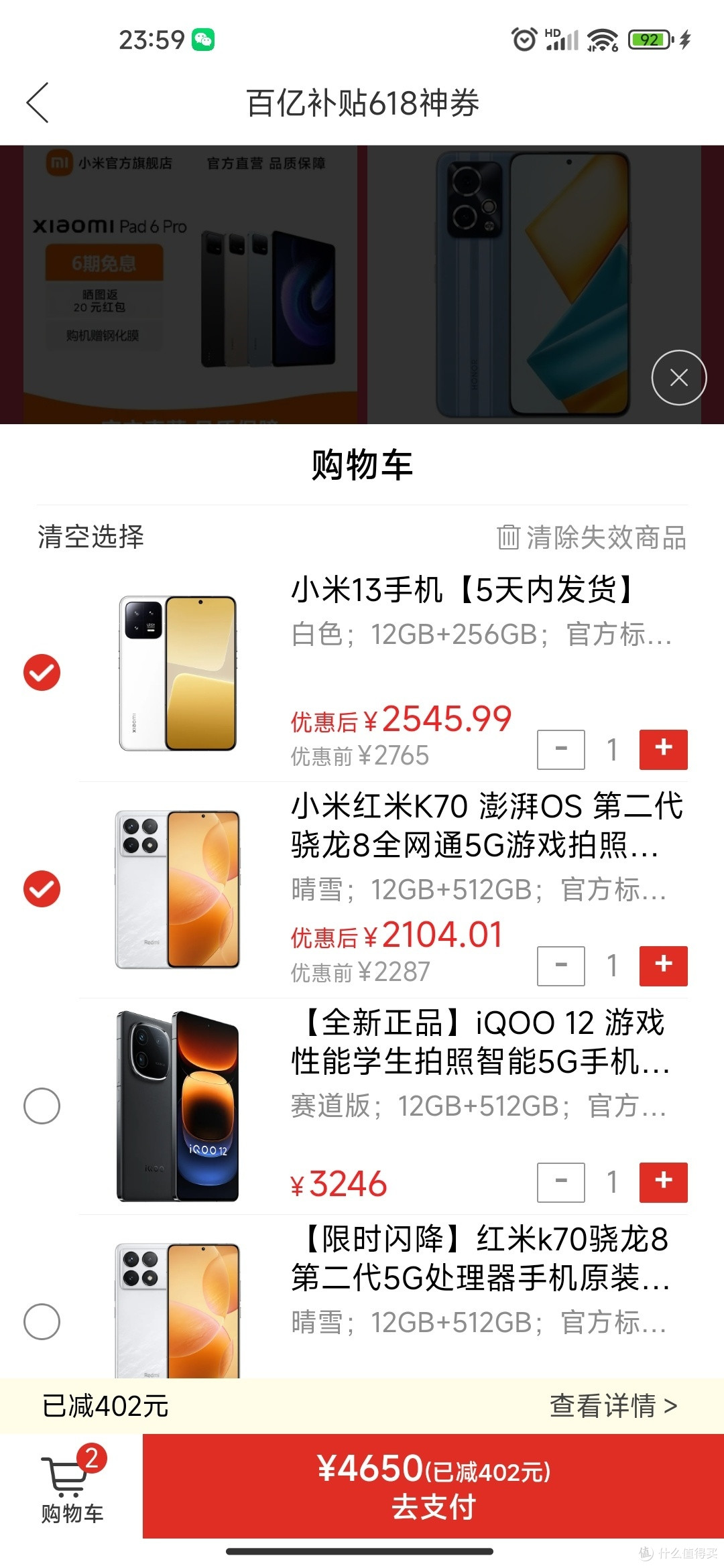Increase quantity of iQOO 12
Viewport: 724px width, 1568px height.
click(663, 1182)
